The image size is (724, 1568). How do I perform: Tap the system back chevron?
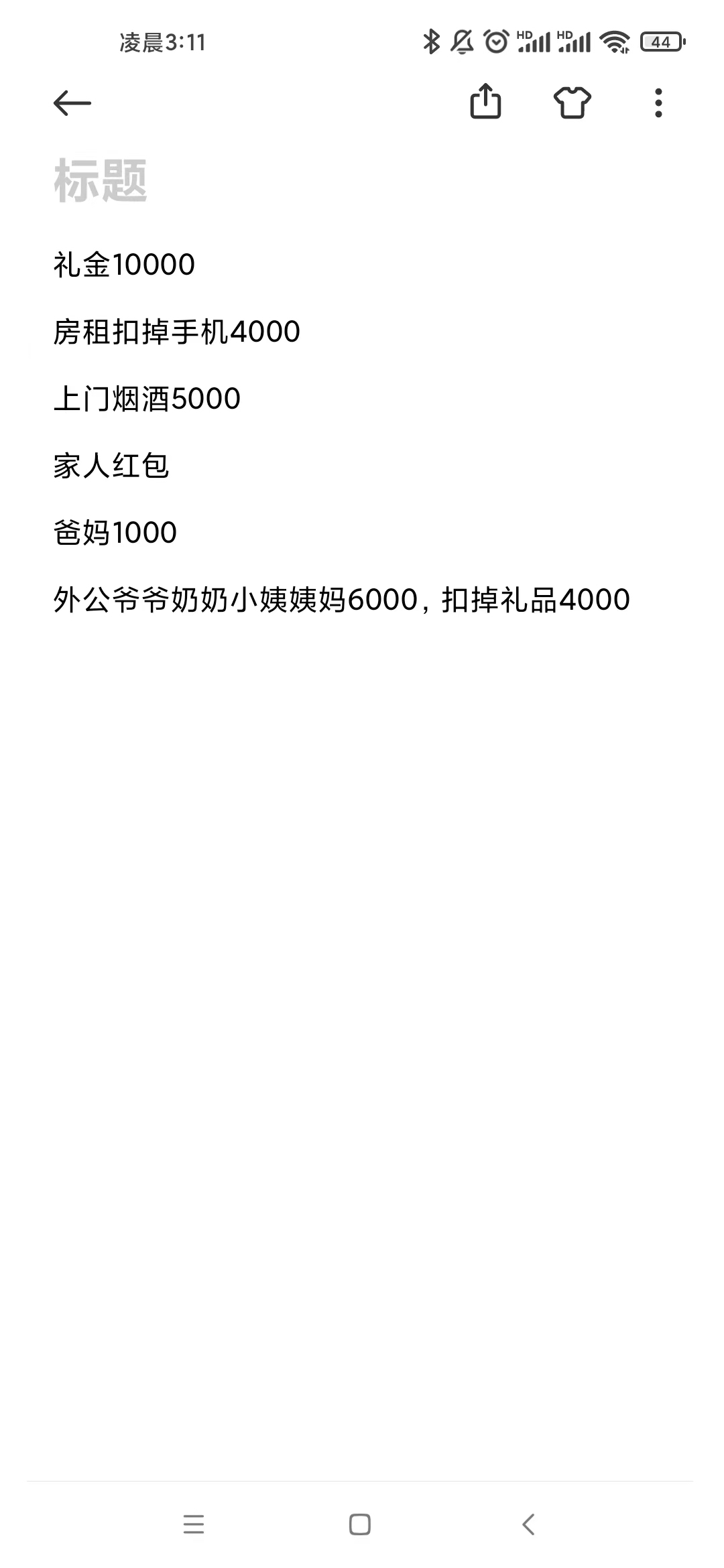[x=528, y=1524]
